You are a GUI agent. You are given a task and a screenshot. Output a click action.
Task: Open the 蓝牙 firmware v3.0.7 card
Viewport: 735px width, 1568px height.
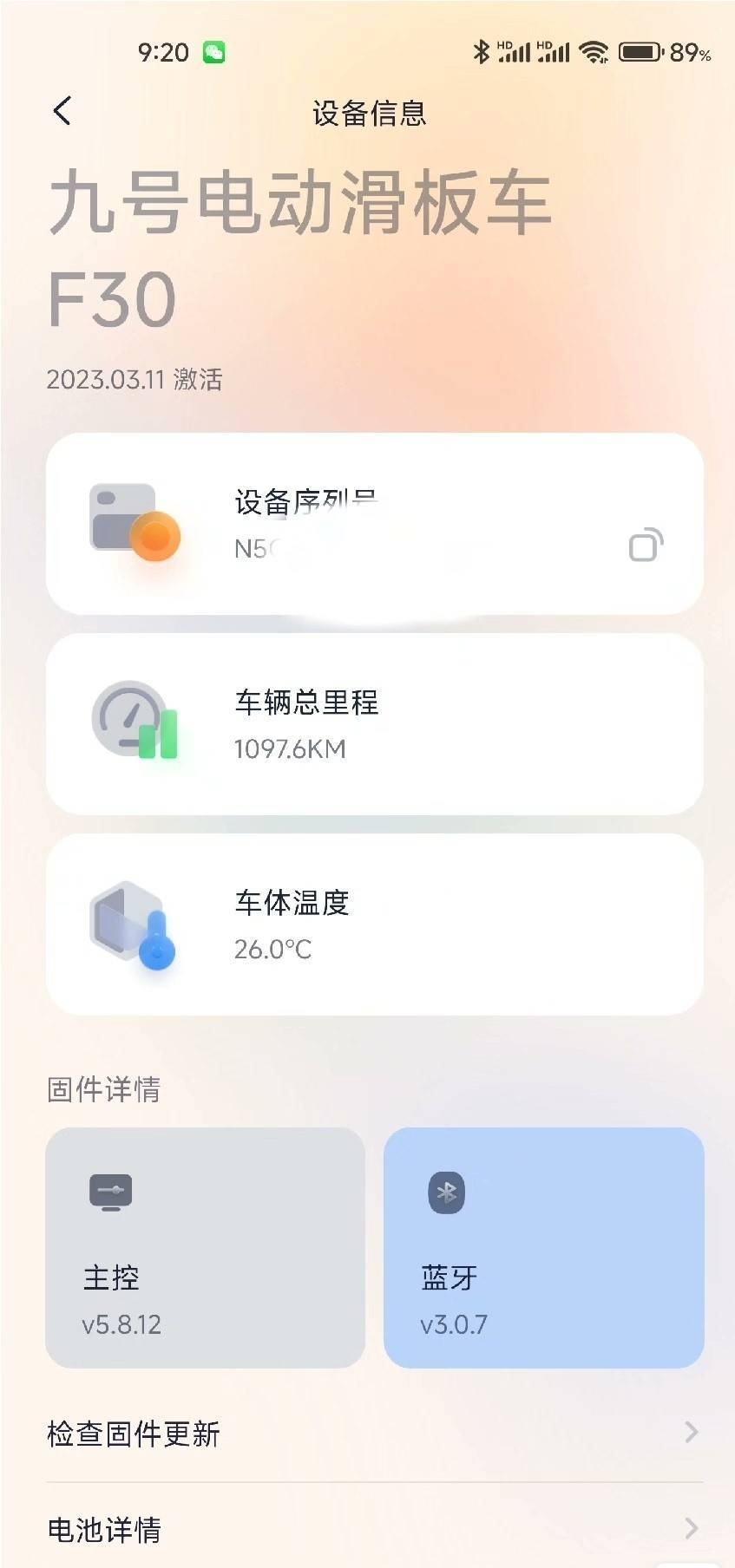[x=543, y=1247]
